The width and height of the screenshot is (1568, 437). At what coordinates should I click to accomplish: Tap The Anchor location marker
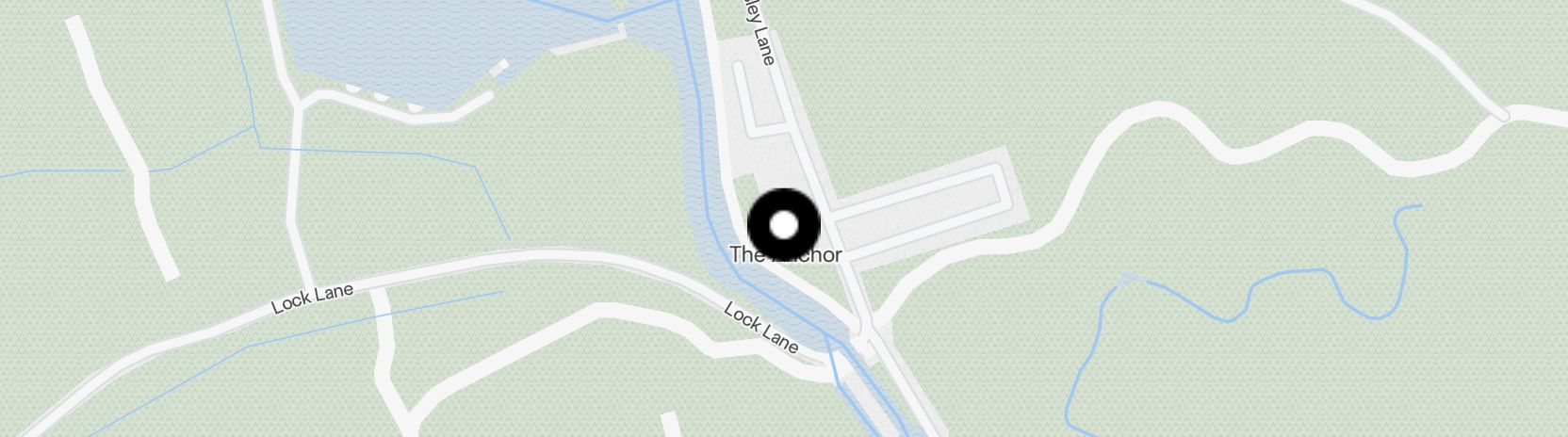pos(784,225)
